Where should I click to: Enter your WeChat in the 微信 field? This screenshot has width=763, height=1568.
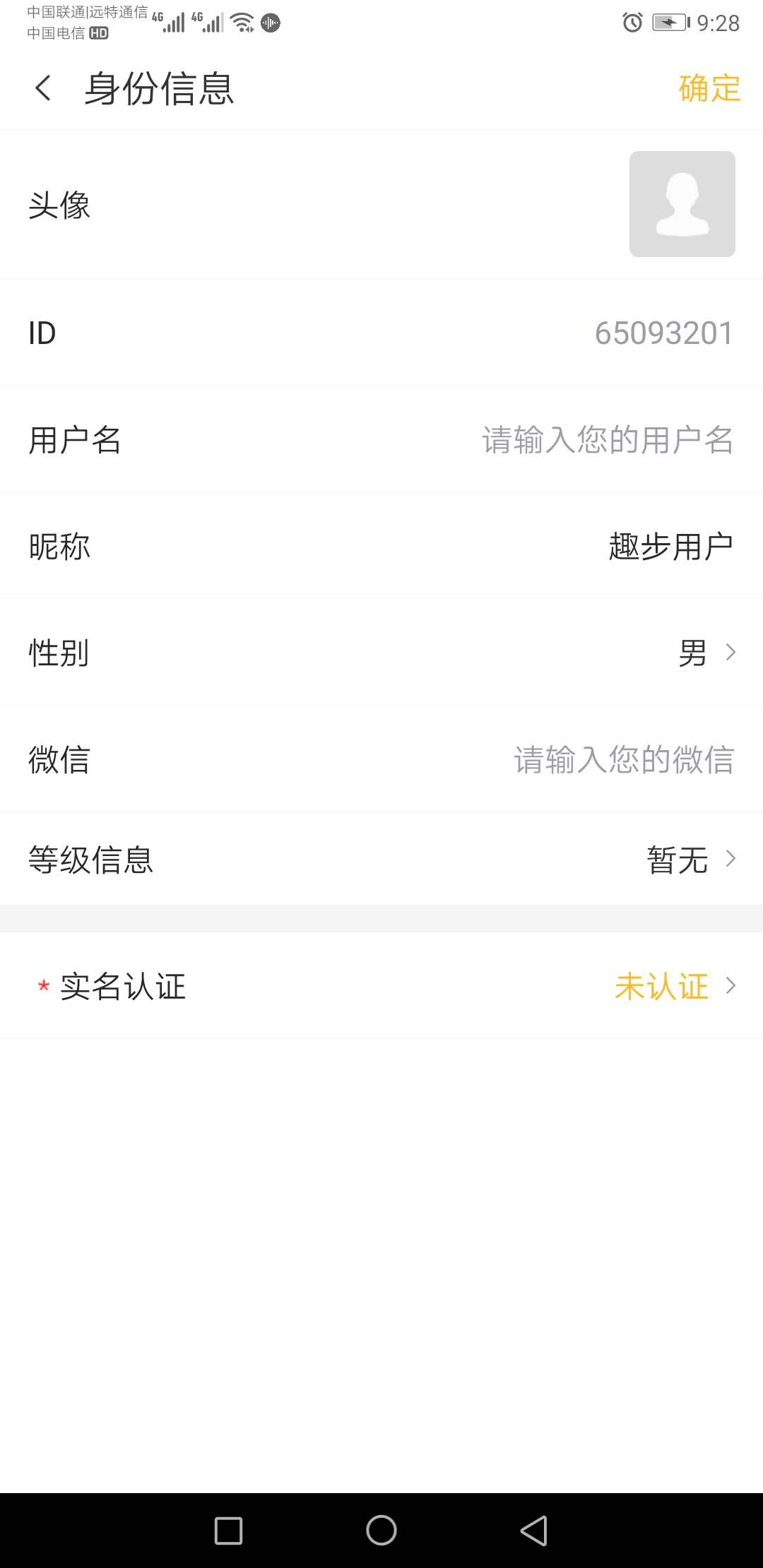(623, 760)
